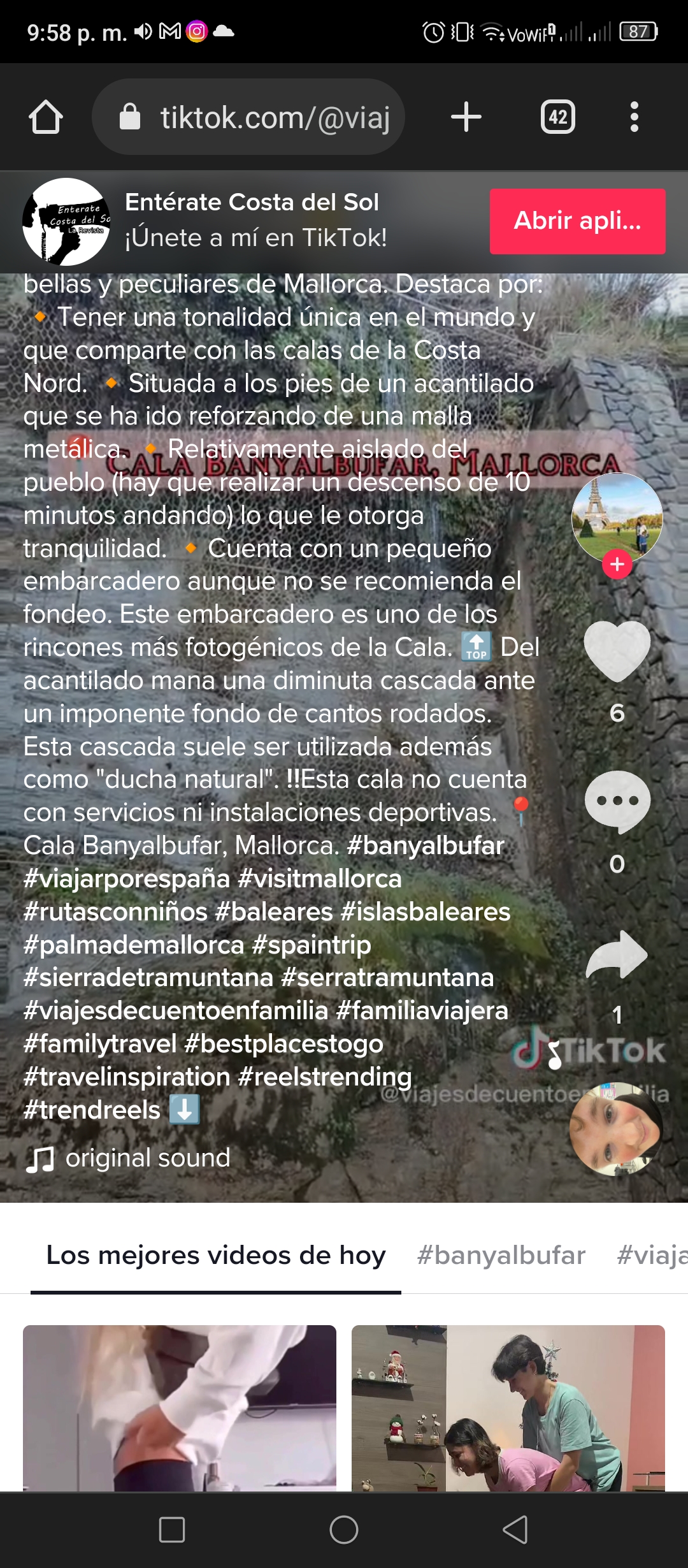Open the Christmas-shelf video thumbnail
This screenshot has height=1568, width=688.
click(x=508, y=1408)
